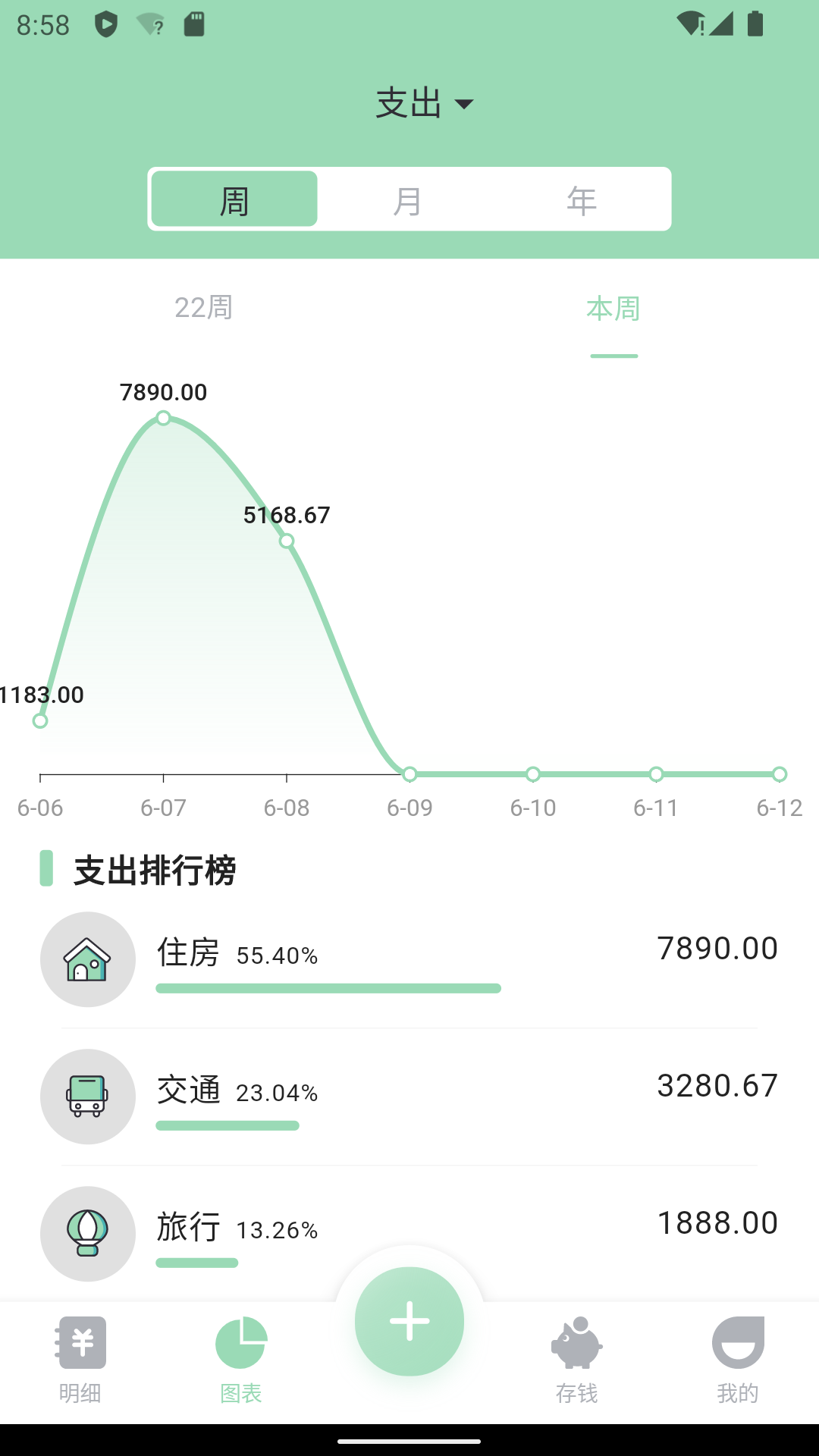819x1456 pixels.
Task: Go to the 明细 details tab
Action: click(80, 1359)
